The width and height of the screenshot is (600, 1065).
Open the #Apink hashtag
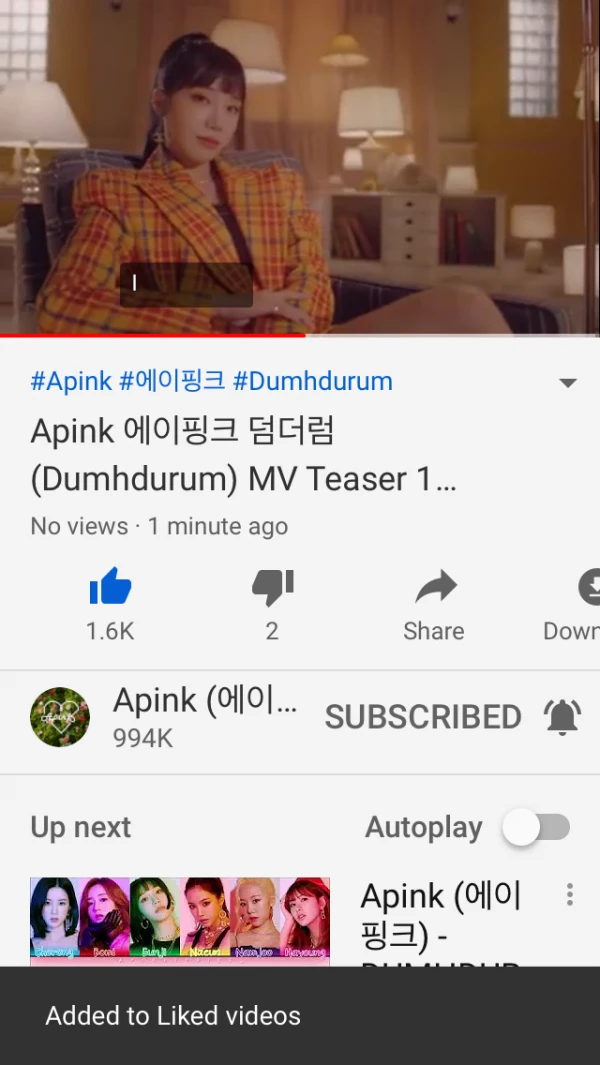(x=71, y=381)
